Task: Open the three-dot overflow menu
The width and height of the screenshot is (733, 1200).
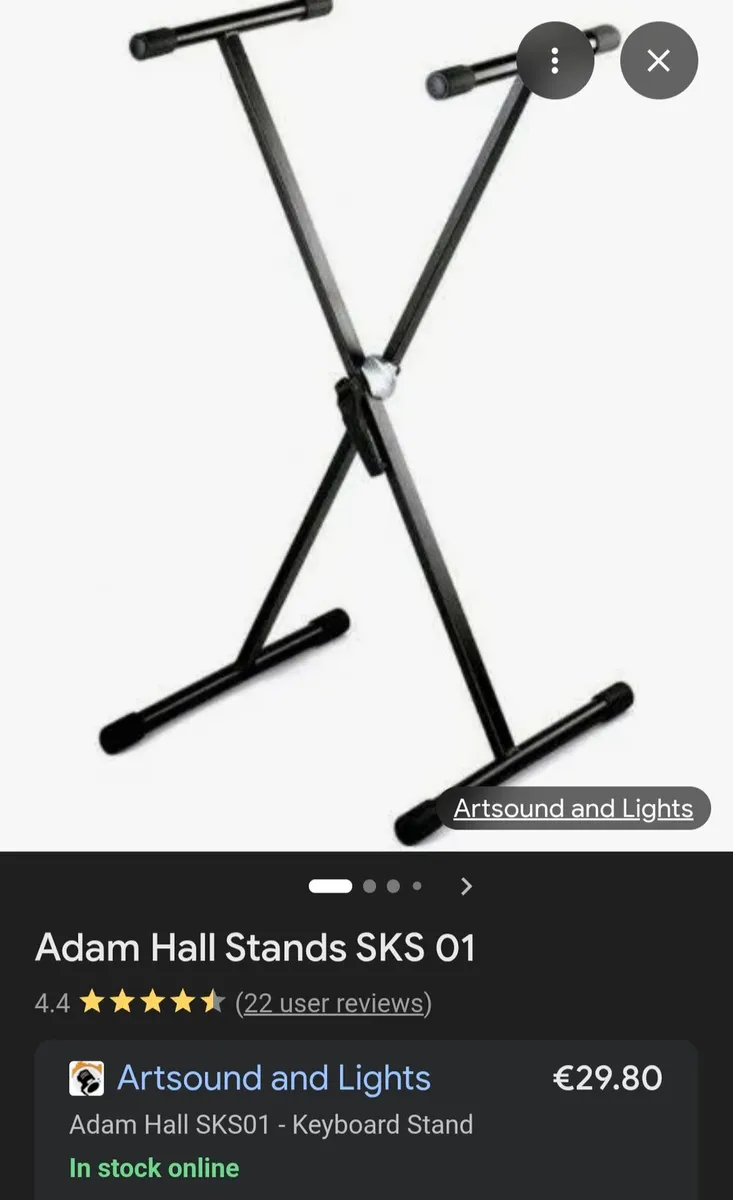Action: [x=555, y=60]
